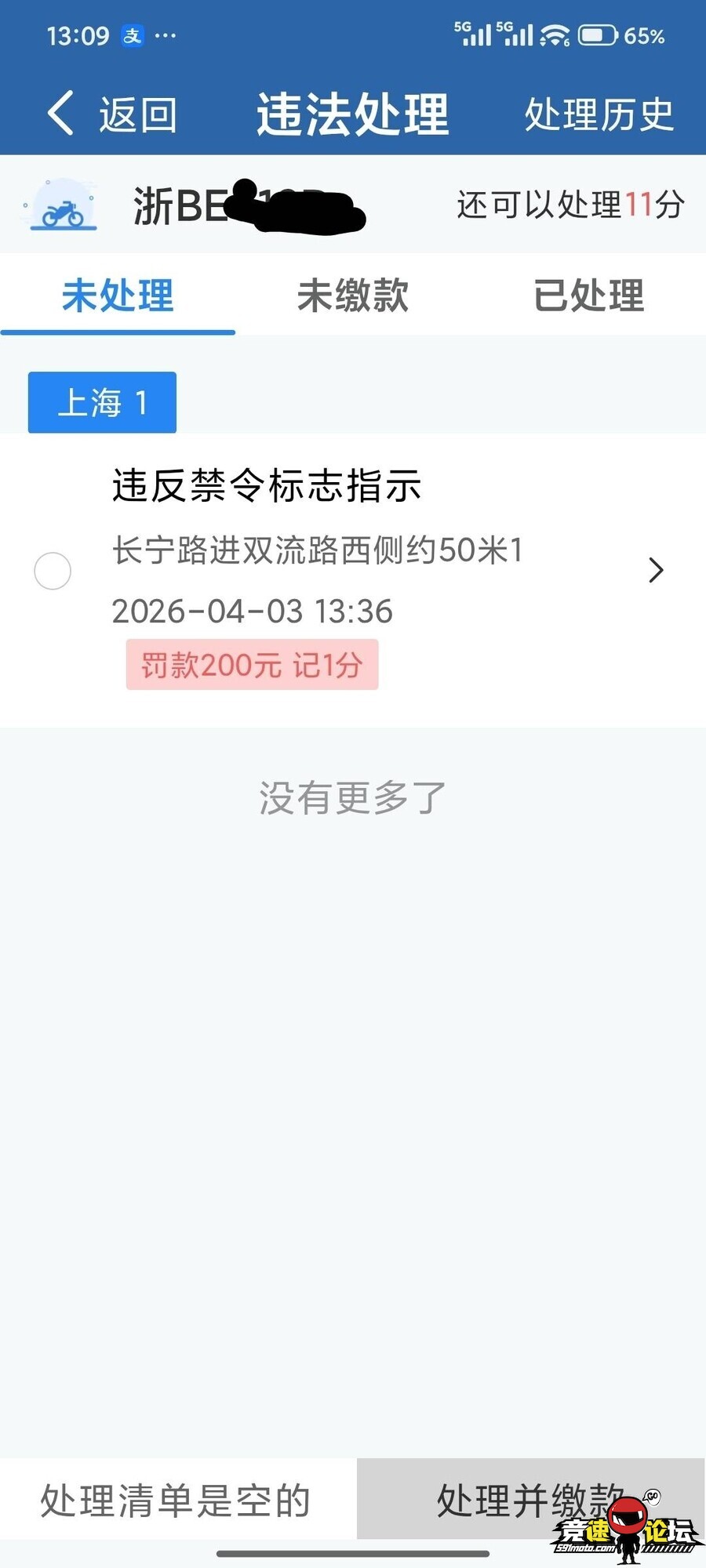Screen dimensions: 706x1568
Task: Switch to the 未缴款 tab
Action: click(352, 296)
